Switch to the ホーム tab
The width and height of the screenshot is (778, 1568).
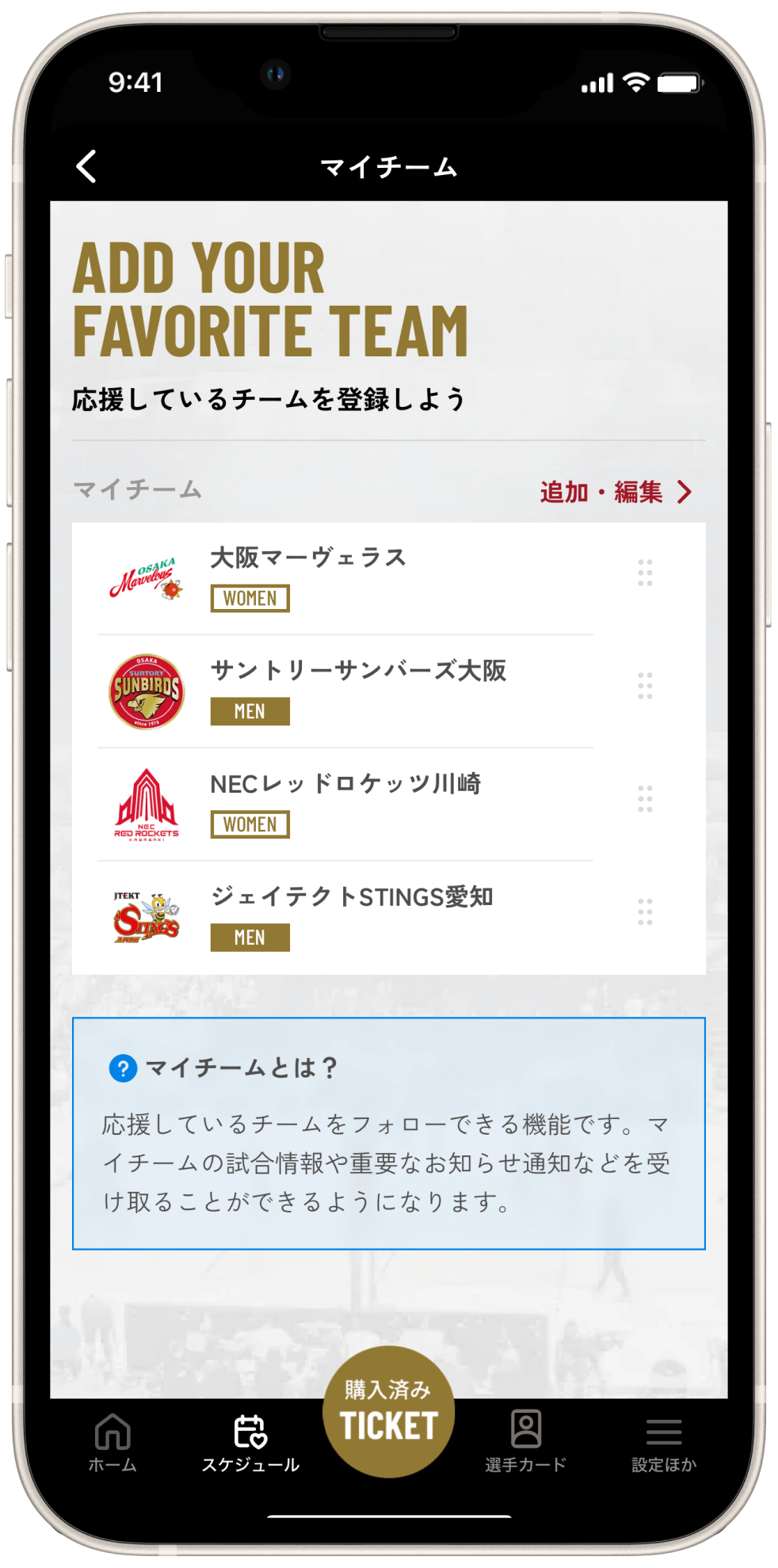click(x=113, y=1443)
